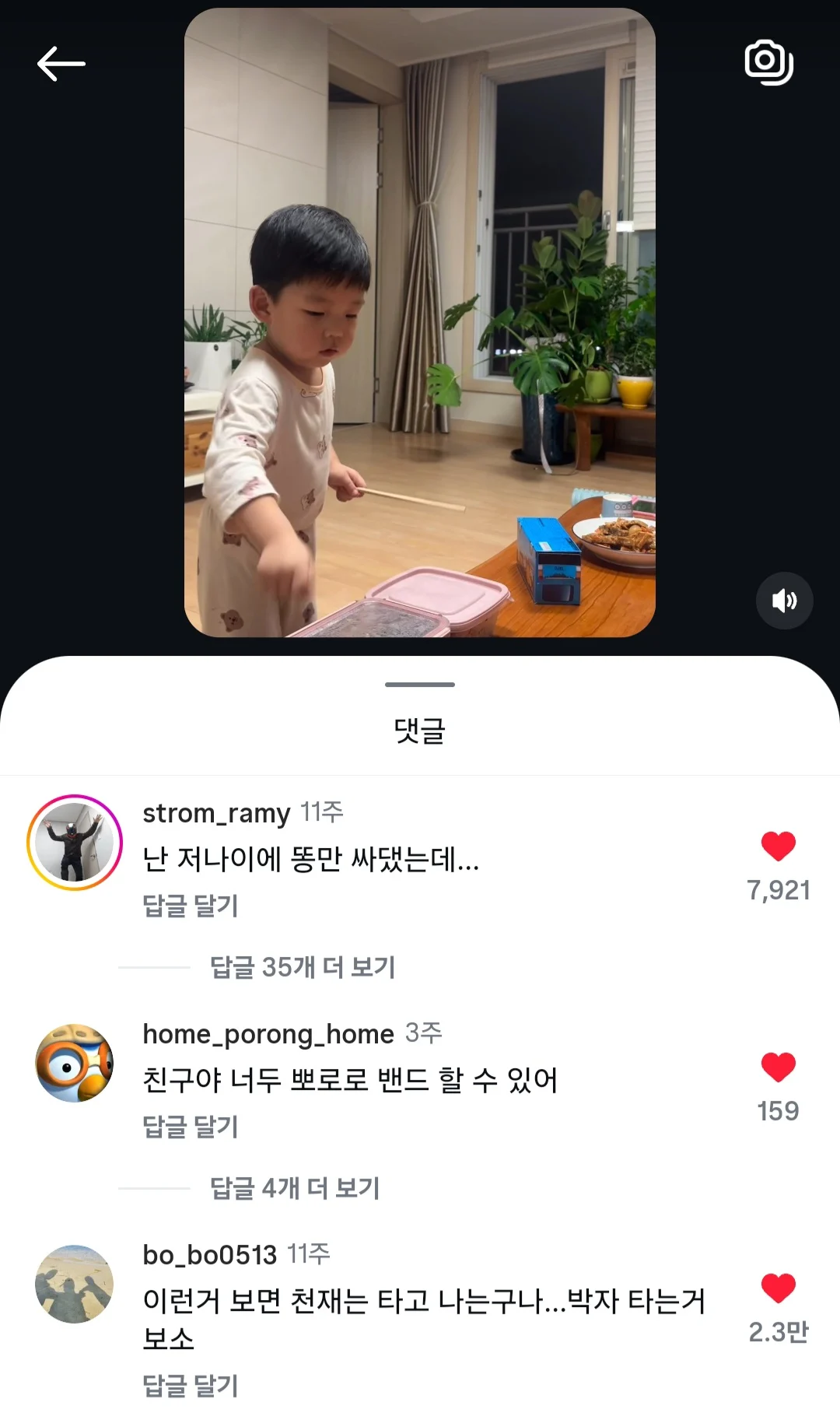Reply to bo_bo0513's comment
The width and height of the screenshot is (840, 1423).
click(x=190, y=1386)
